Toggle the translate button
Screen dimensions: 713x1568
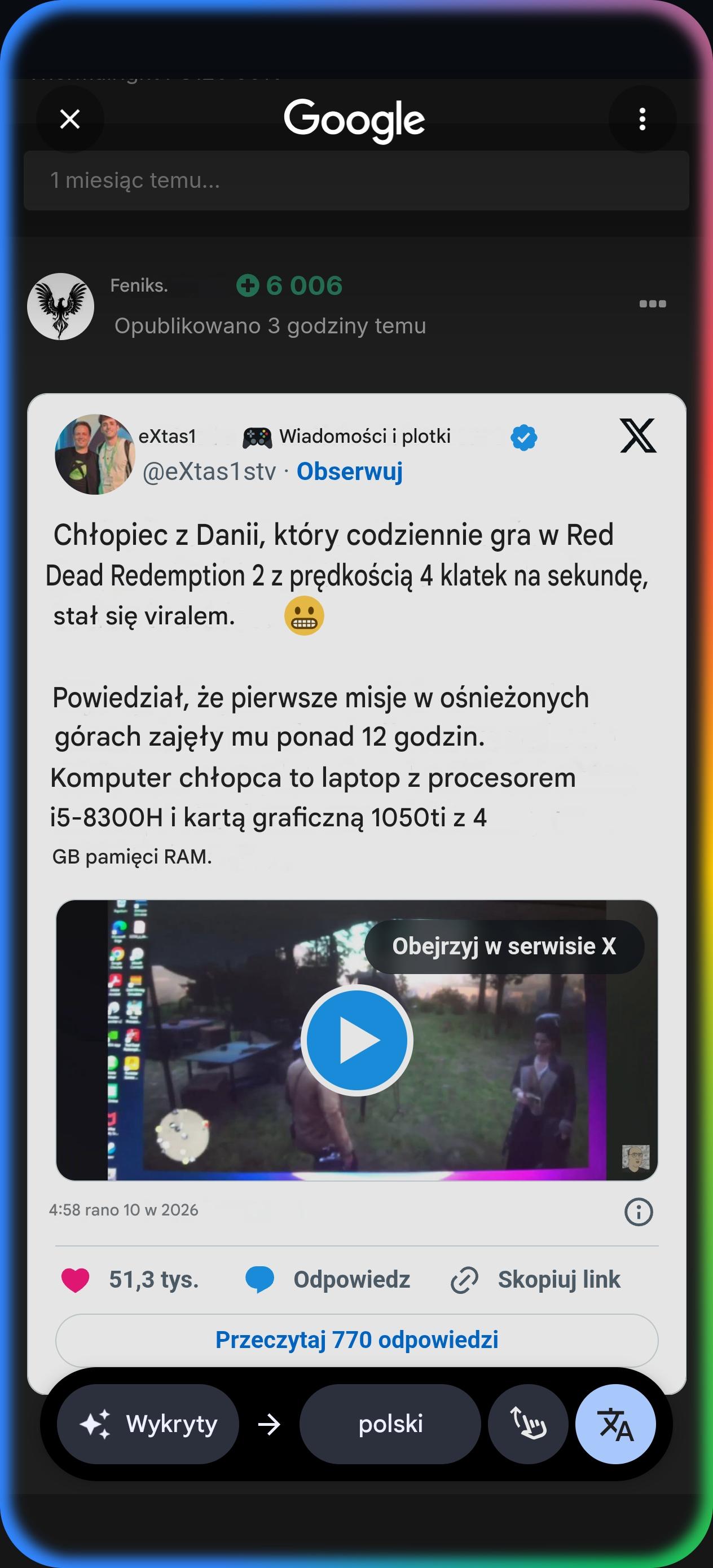[615, 1424]
